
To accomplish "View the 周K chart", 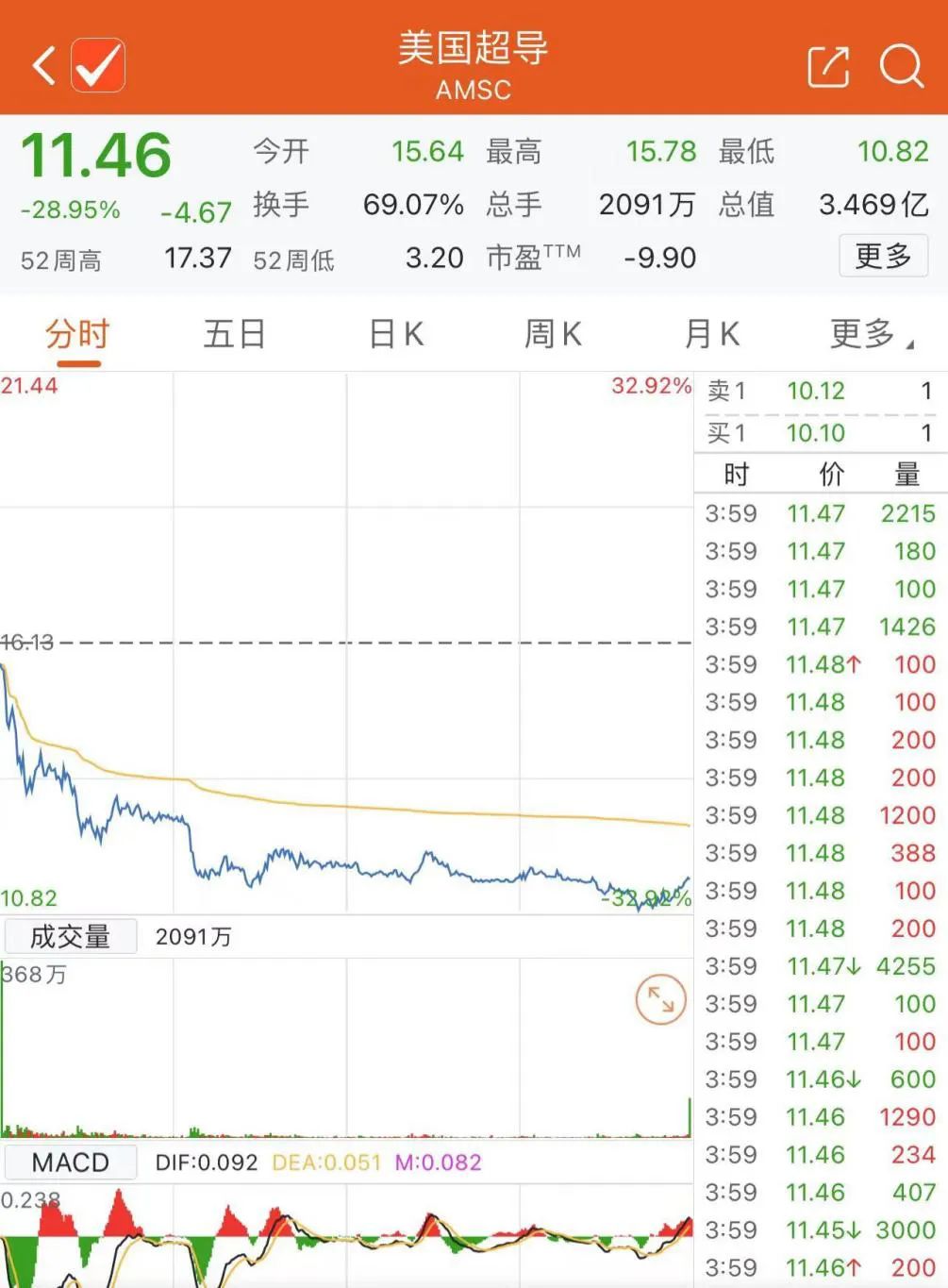I will click(553, 335).
